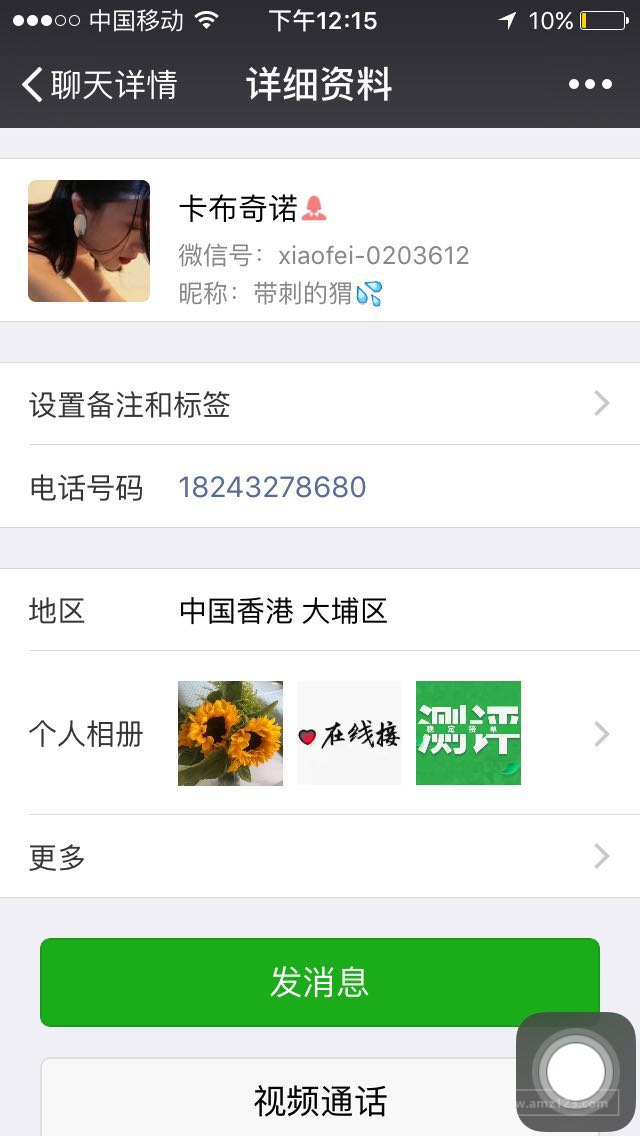Call phone number 18243278680

tap(272, 488)
